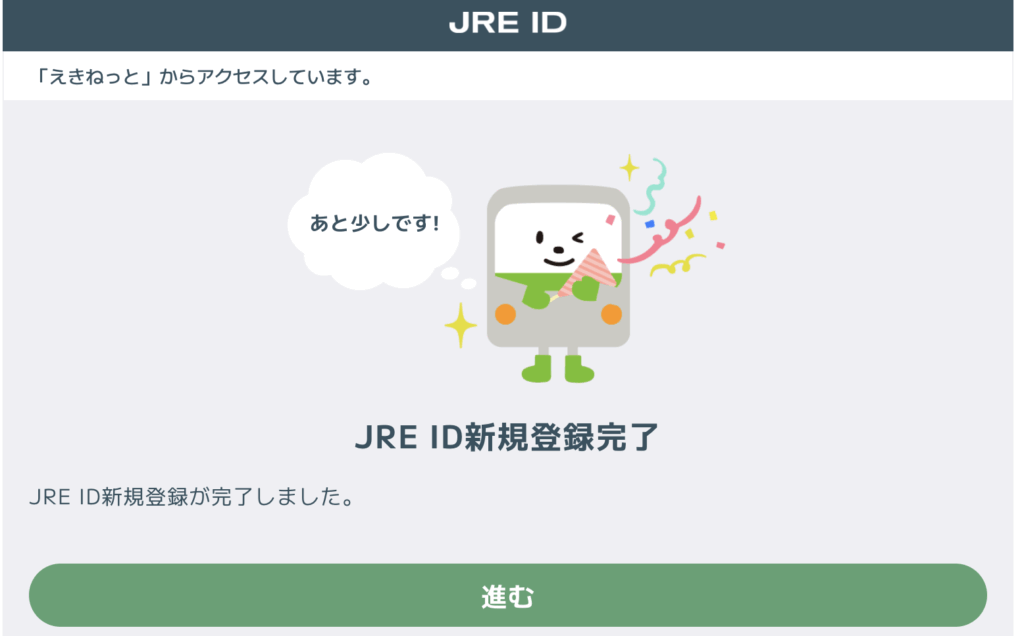
Task: Tap the green 進む button
Action: coord(508,596)
